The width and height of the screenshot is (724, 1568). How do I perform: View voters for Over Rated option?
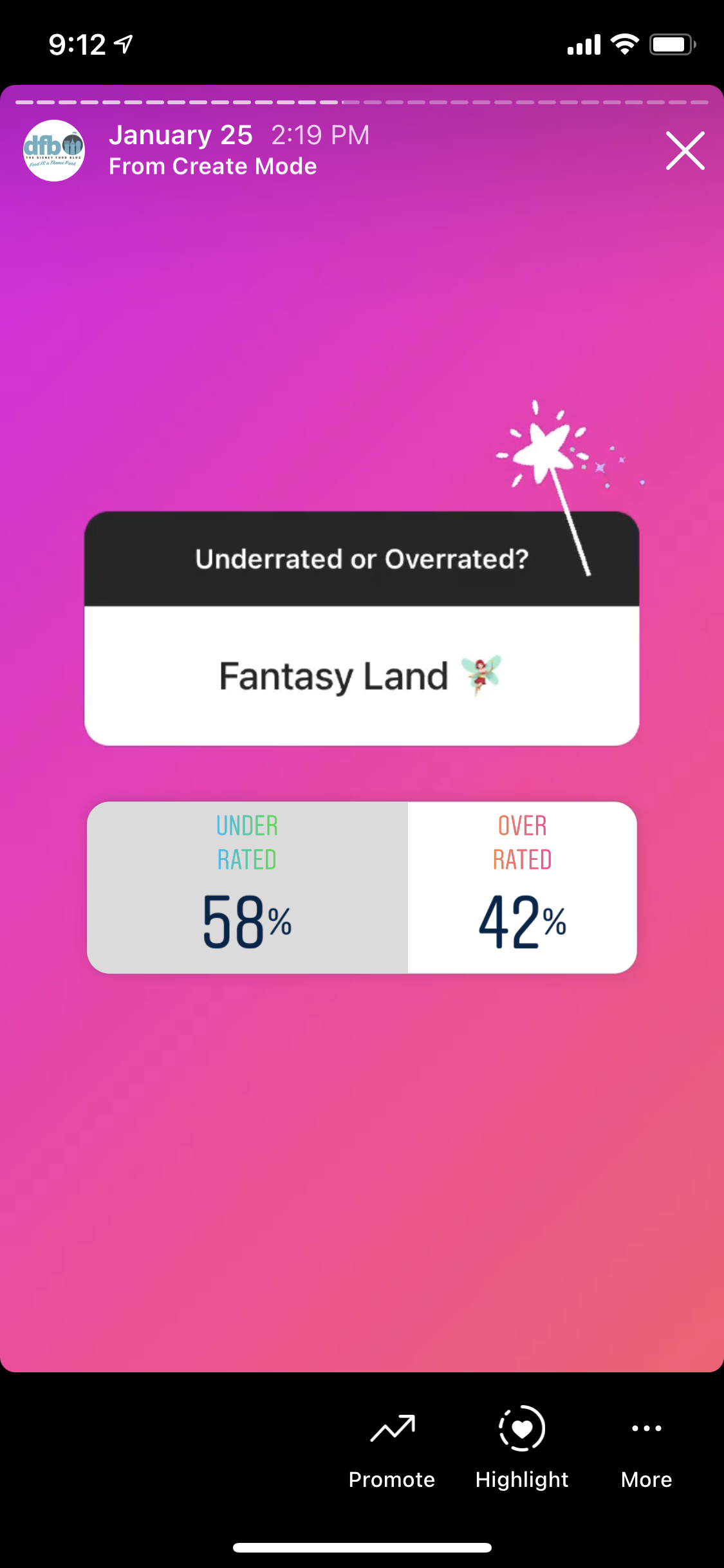(x=522, y=887)
